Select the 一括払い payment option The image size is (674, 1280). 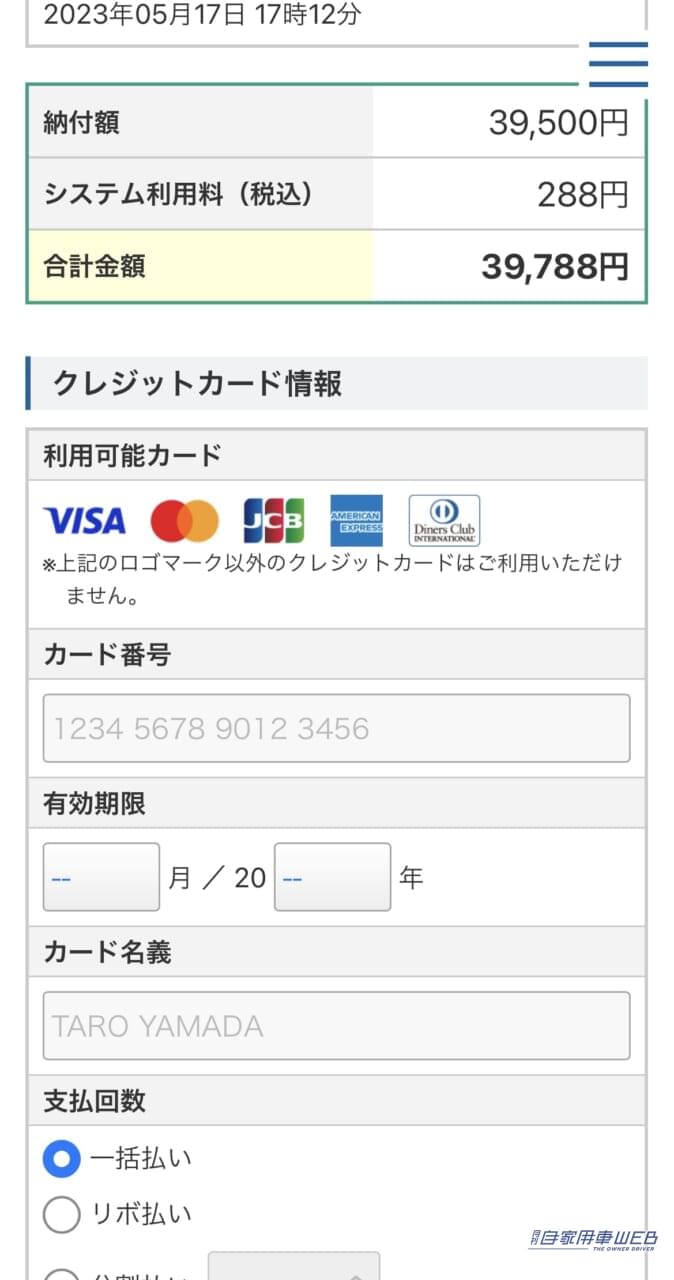click(x=62, y=1159)
